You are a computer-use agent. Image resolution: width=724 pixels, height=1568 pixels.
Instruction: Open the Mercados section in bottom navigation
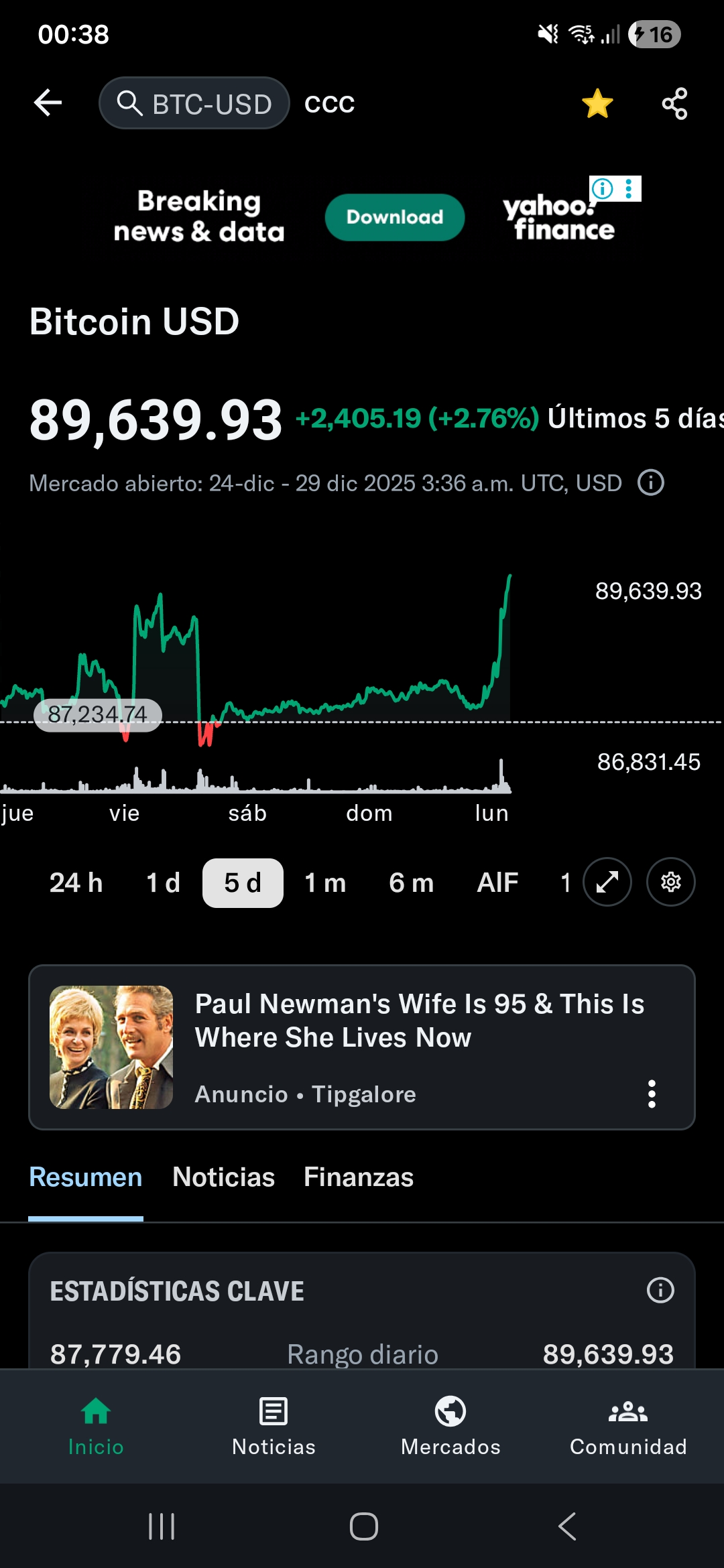point(449,1427)
